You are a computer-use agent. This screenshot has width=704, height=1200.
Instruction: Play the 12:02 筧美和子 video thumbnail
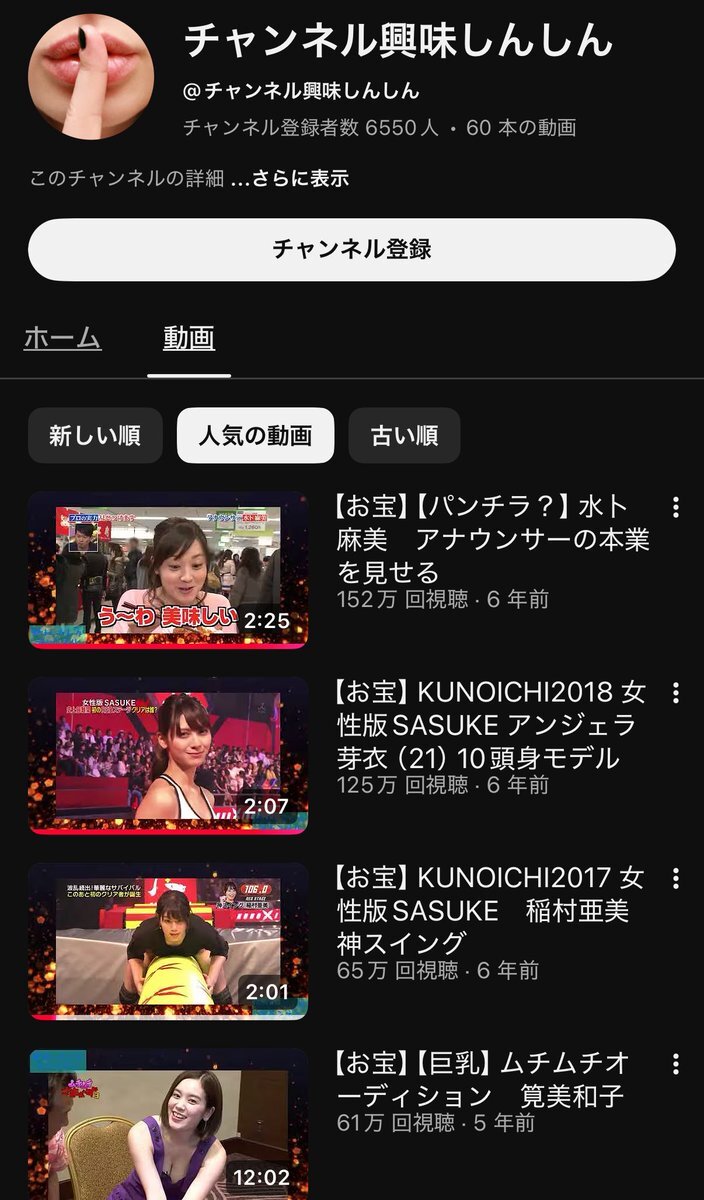click(168, 1125)
